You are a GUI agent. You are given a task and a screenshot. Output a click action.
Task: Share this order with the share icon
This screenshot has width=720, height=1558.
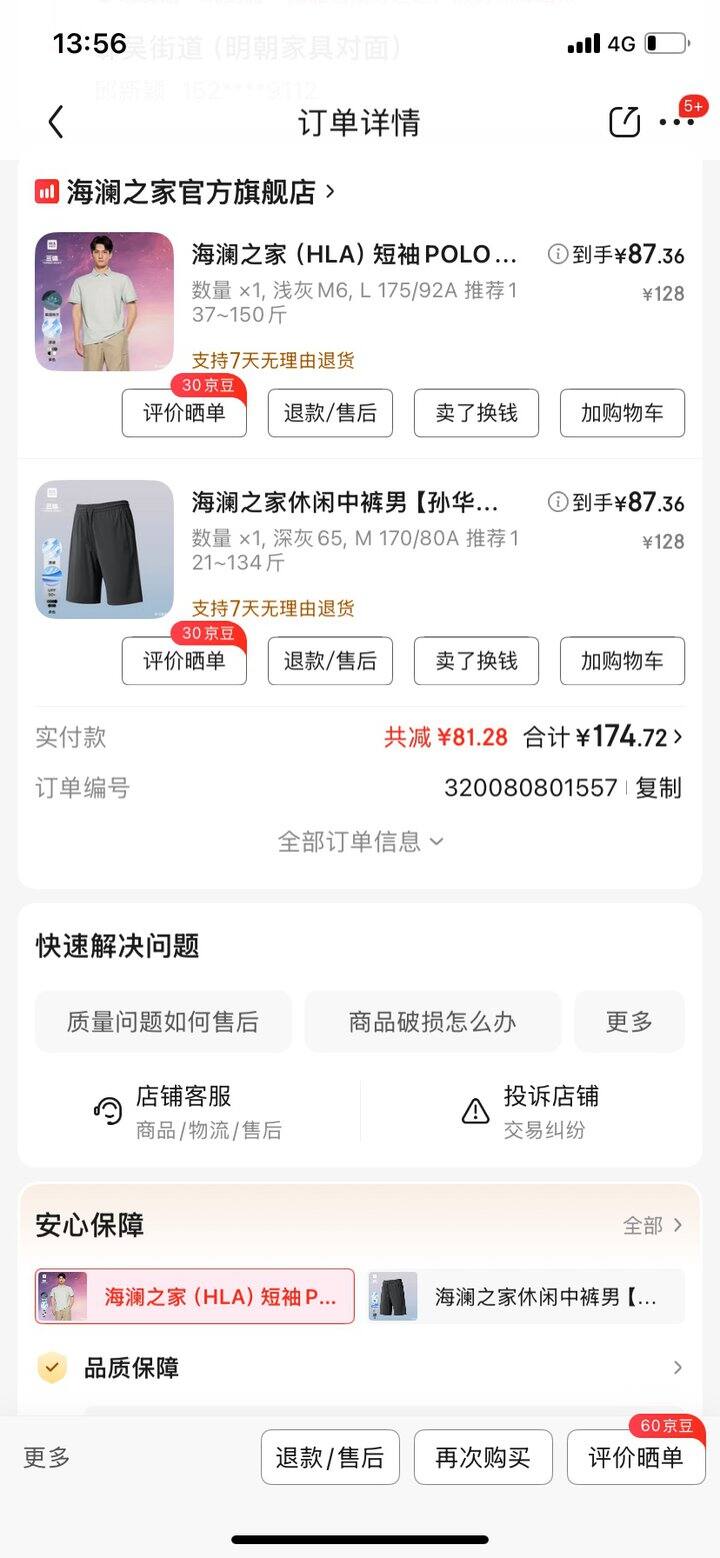click(x=624, y=122)
